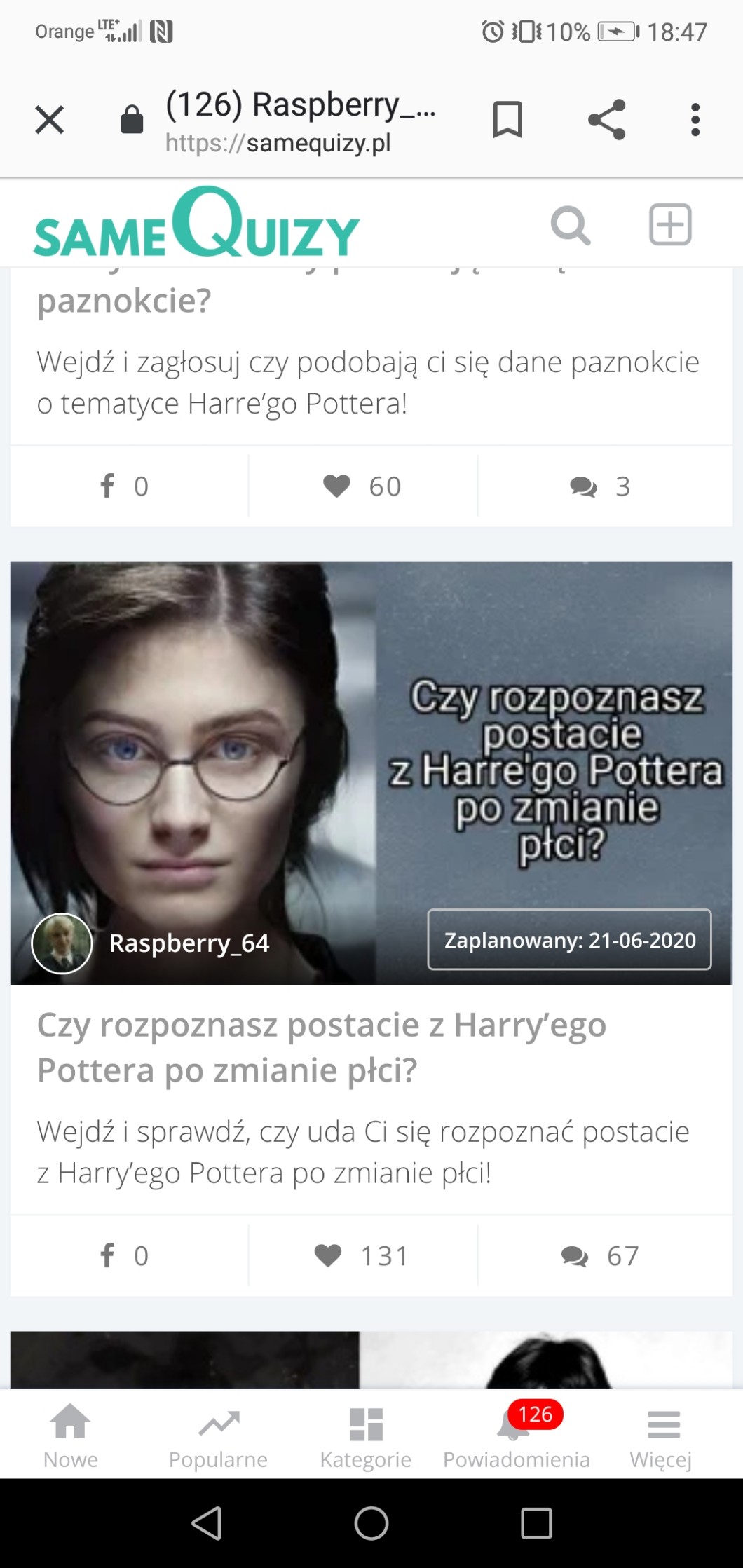Create a new quiz with the plus icon
This screenshot has height=1568, width=743.
(x=670, y=224)
